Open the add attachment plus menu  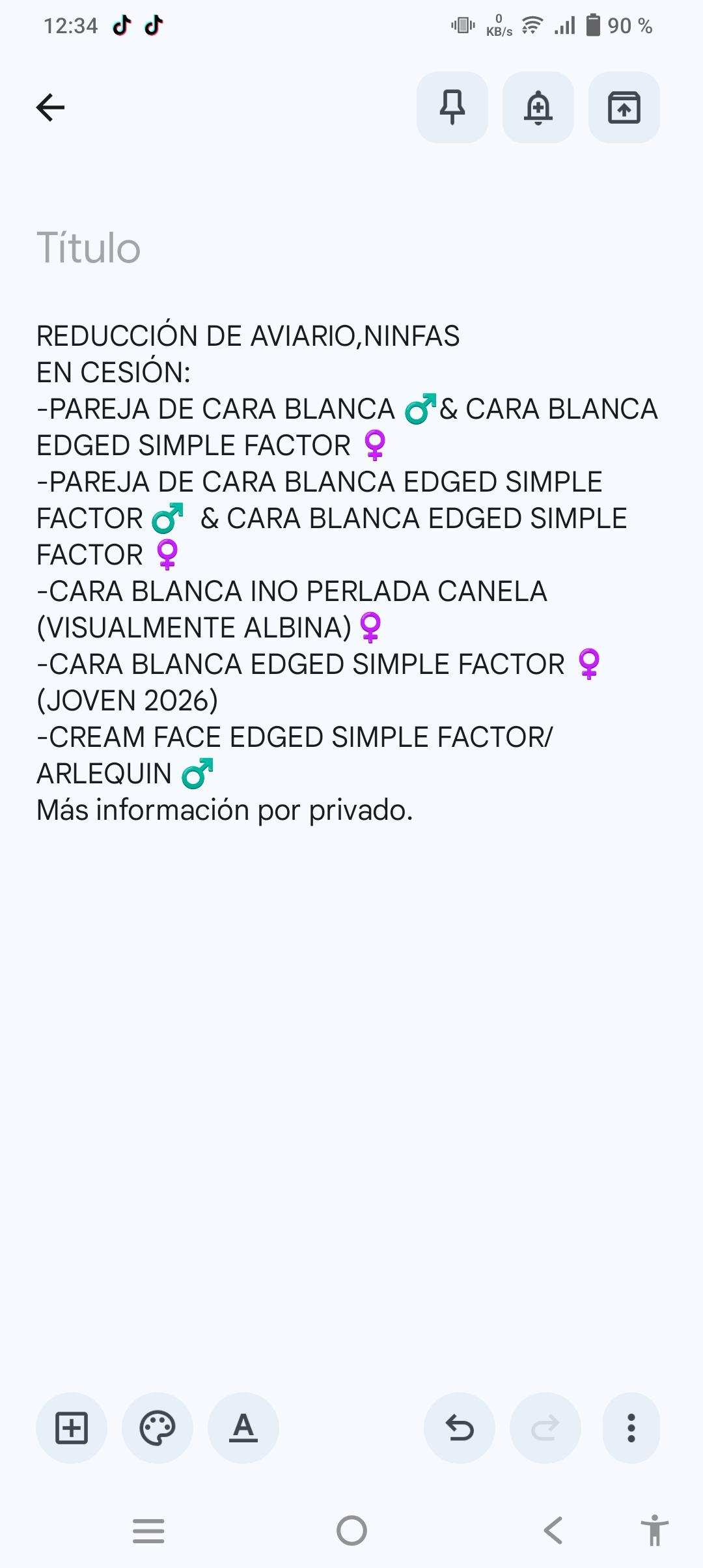tap(72, 1428)
